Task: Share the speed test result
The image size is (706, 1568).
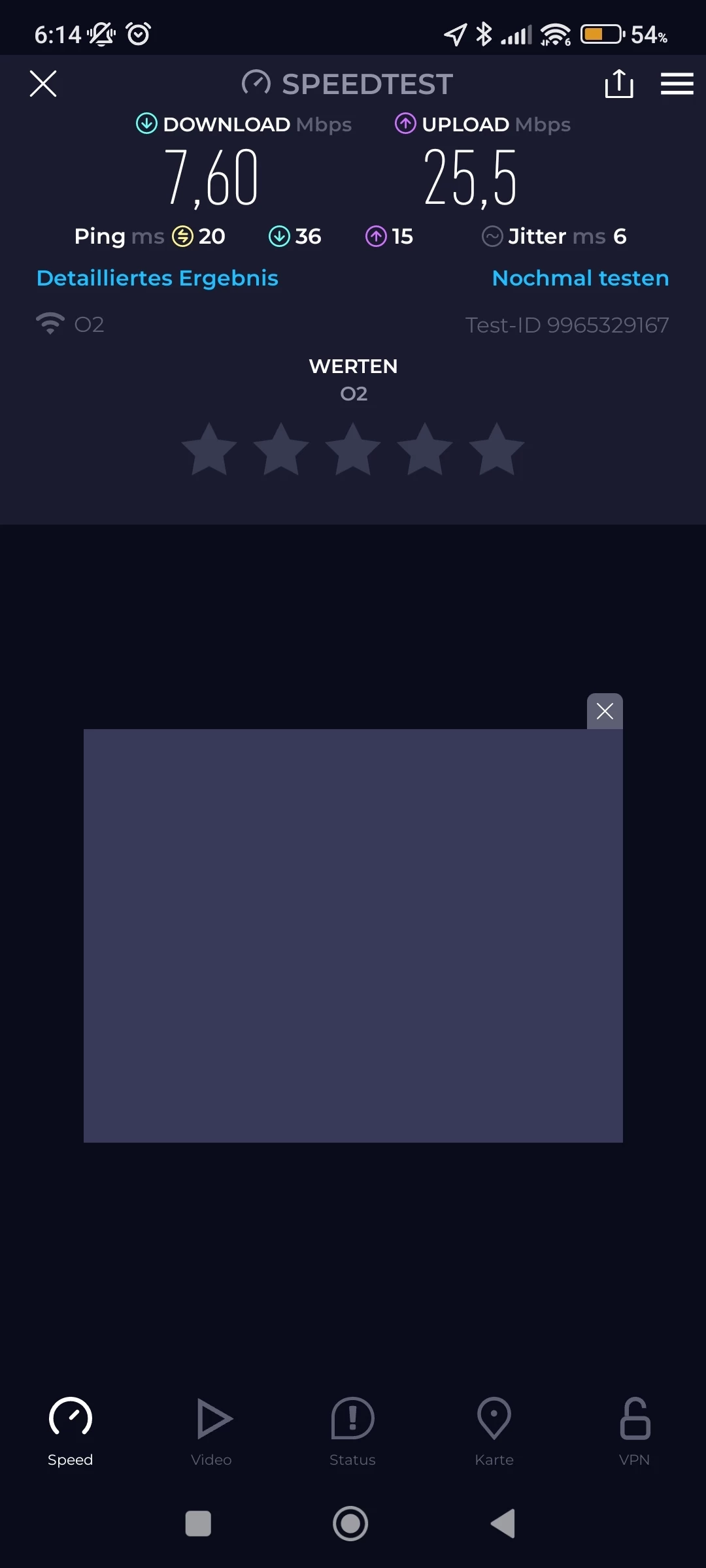Action: 618,84
